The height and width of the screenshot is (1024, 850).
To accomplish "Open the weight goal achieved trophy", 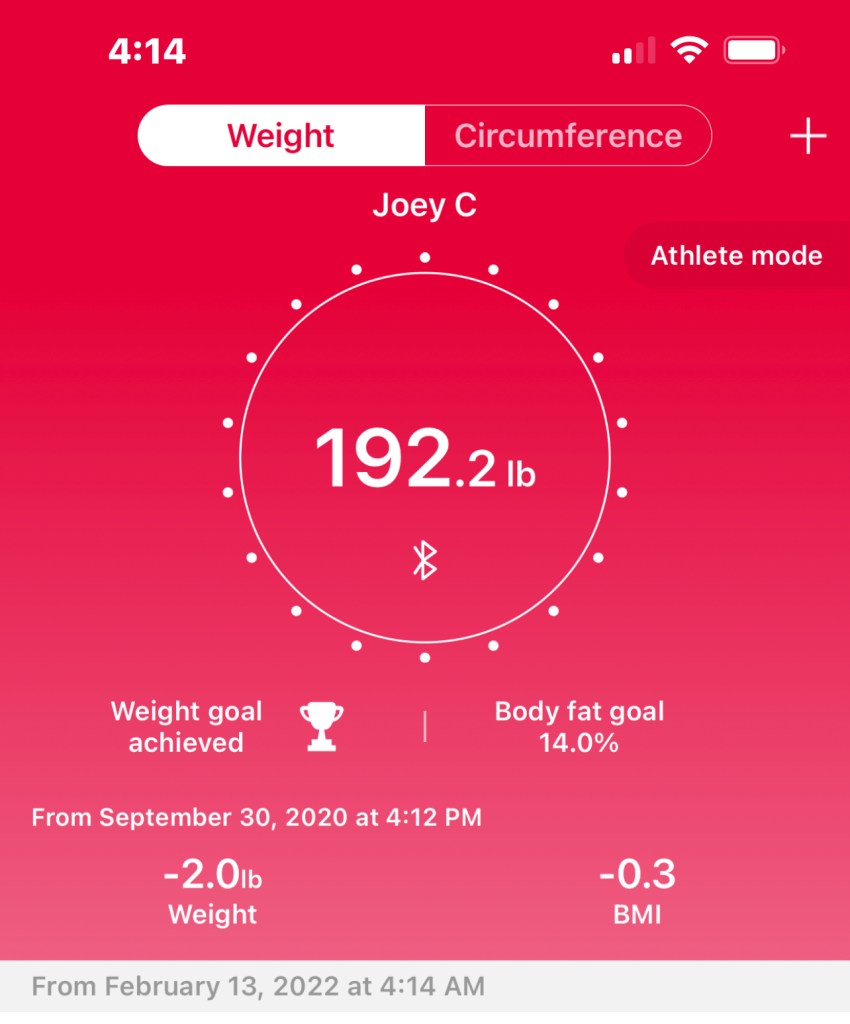I will coord(322,727).
